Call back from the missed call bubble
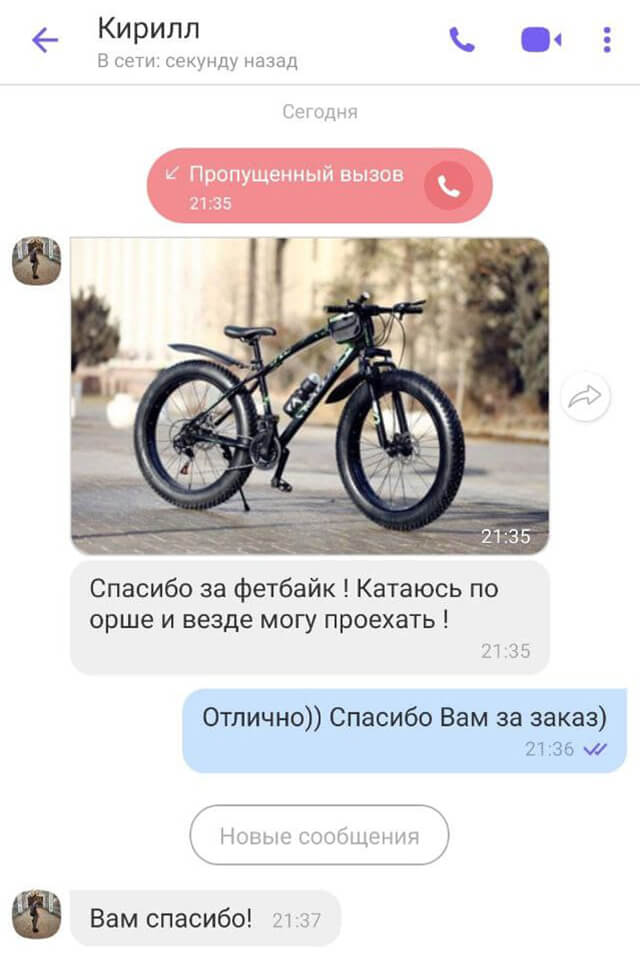 [447, 186]
